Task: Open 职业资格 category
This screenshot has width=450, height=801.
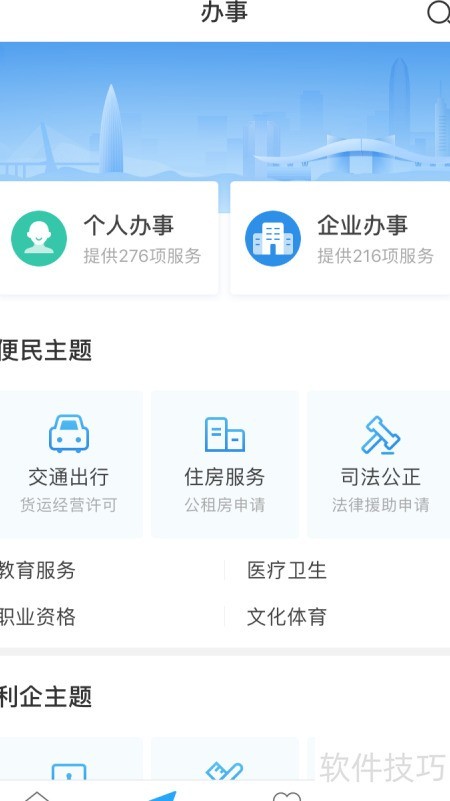Action: (x=37, y=617)
